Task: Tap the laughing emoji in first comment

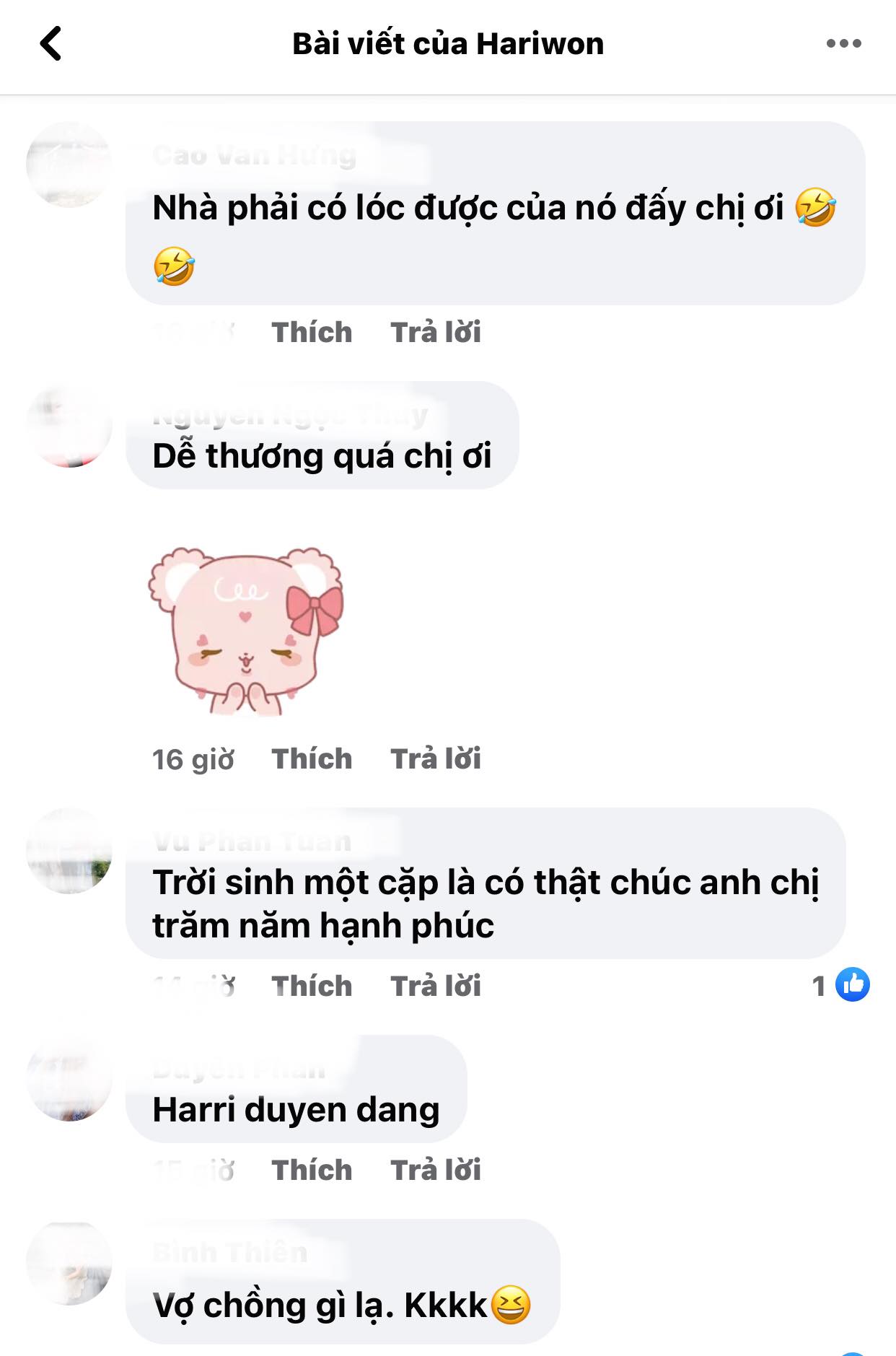Action: 817,208
